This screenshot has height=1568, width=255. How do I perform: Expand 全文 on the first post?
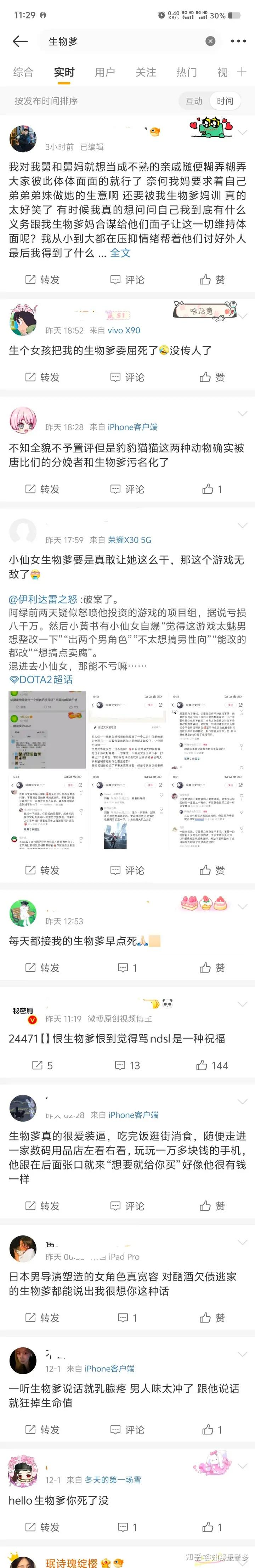(120, 253)
